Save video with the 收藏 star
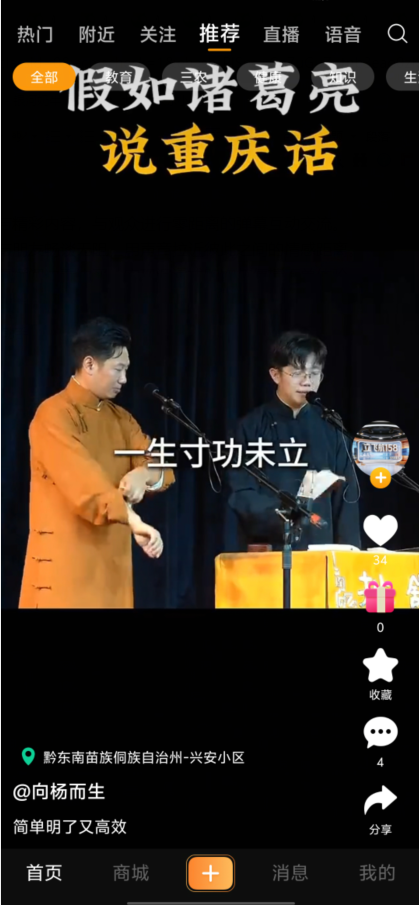This screenshot has height=905, width=419. pyautogui.click(x=380, y=665)
